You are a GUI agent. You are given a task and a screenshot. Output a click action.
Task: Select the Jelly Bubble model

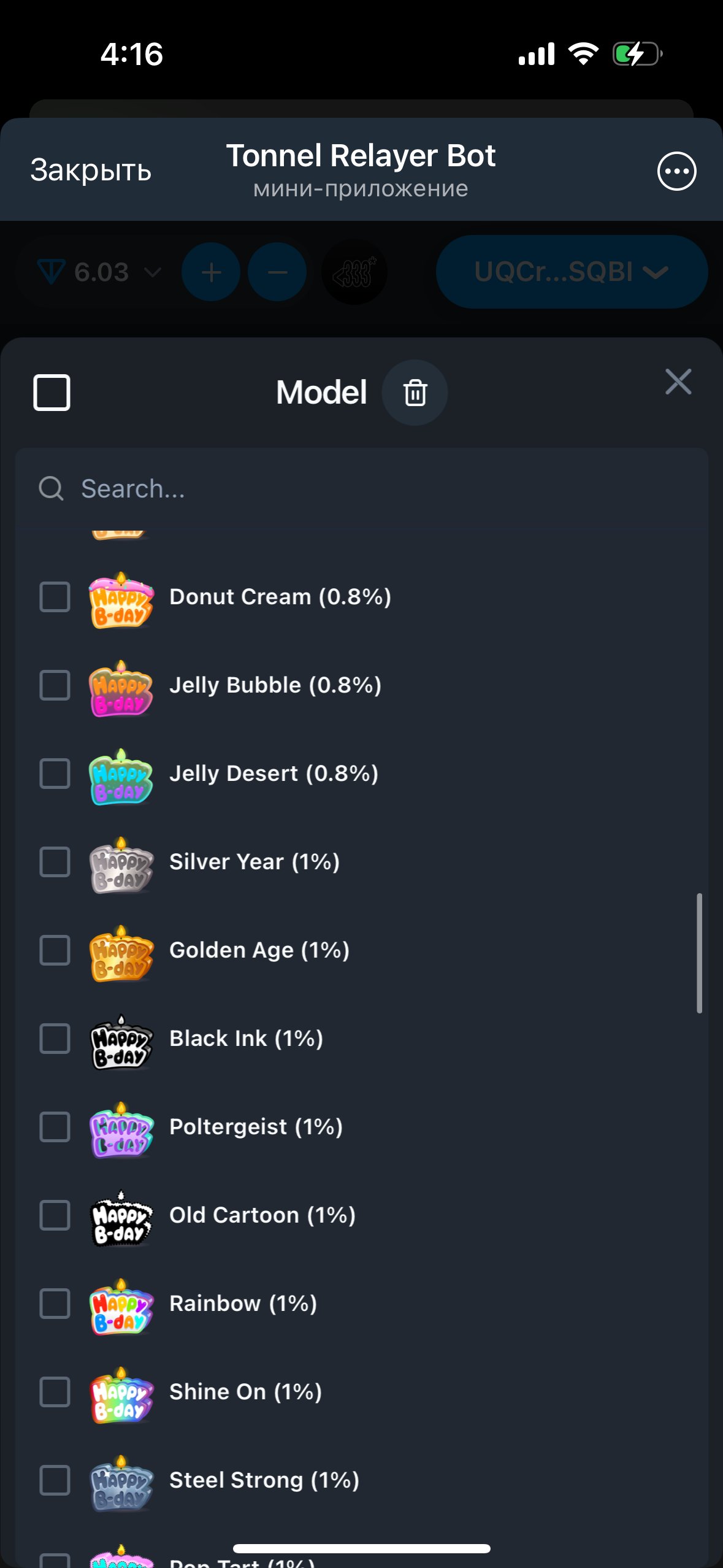coord(55,685)
